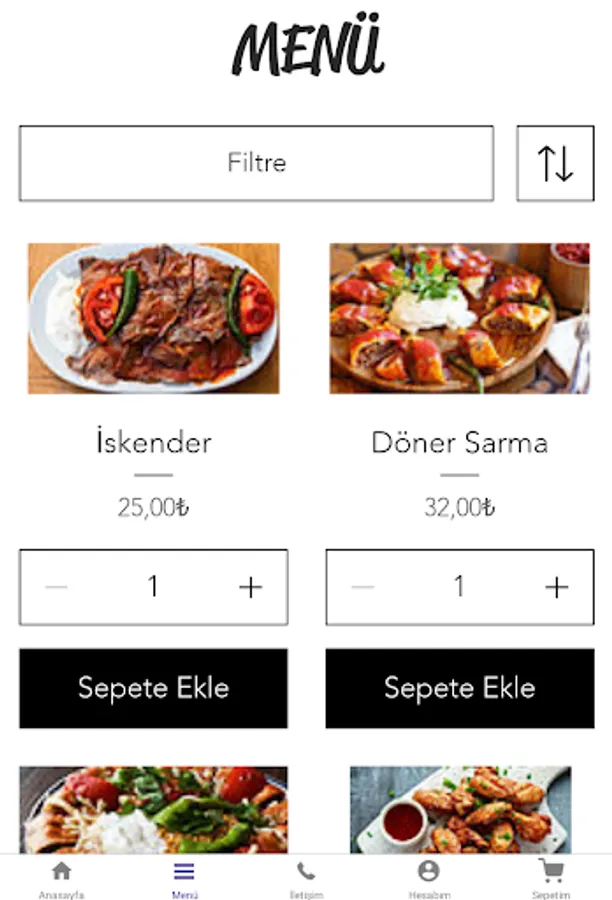612x900 pixels.
Task: Open the sort order arrows
Action: coord(555,163)
